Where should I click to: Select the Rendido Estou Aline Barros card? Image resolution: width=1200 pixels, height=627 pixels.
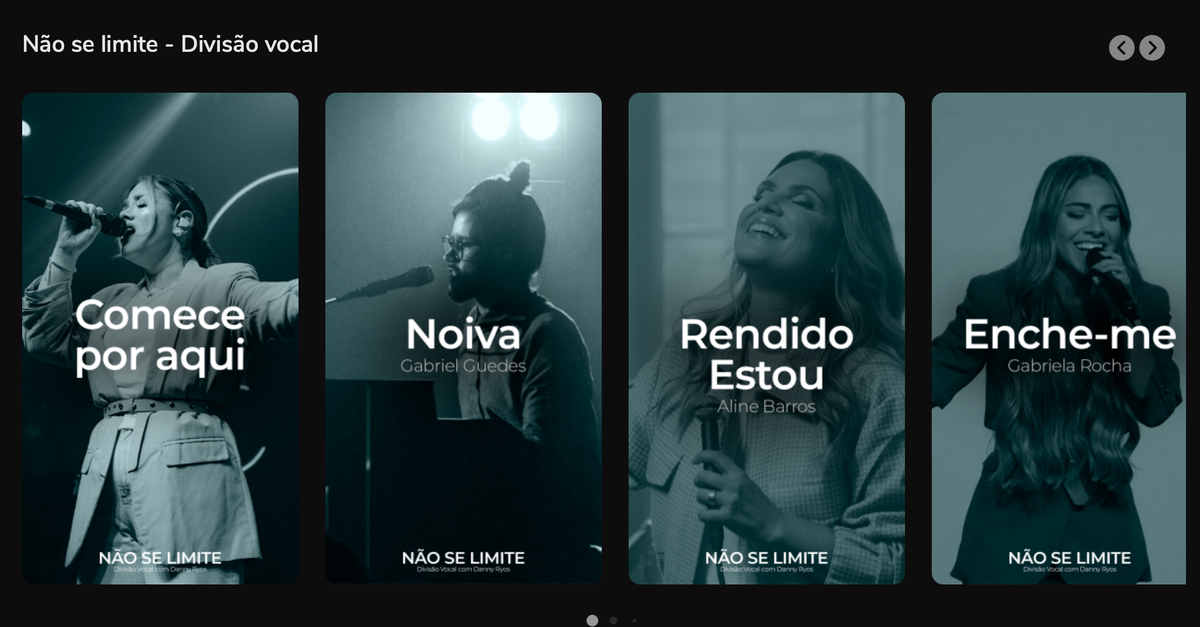point(766,338)
